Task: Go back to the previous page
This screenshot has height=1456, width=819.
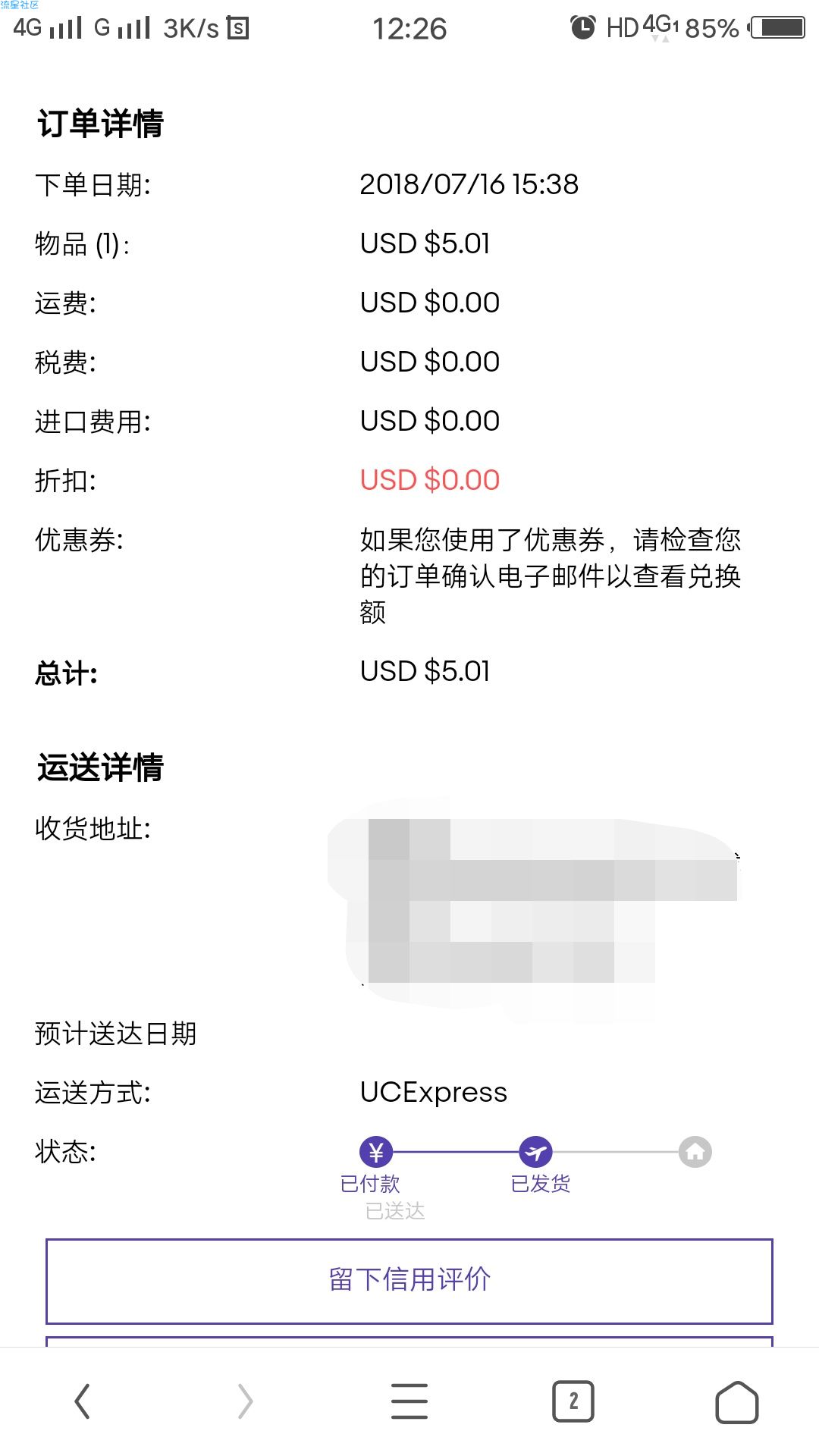Action: (83, 1401)
